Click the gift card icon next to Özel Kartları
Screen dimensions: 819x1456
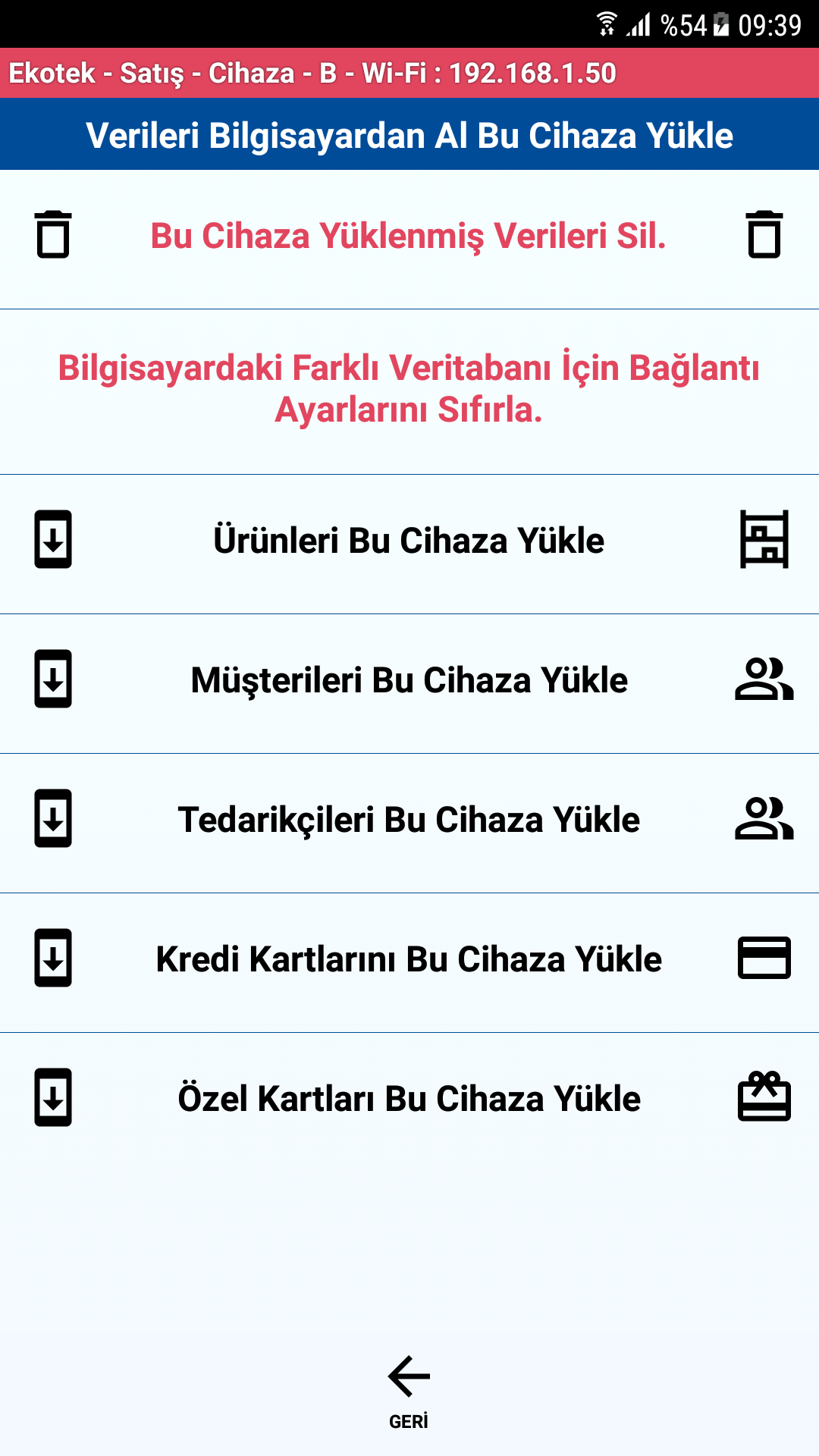point(764,1097)
